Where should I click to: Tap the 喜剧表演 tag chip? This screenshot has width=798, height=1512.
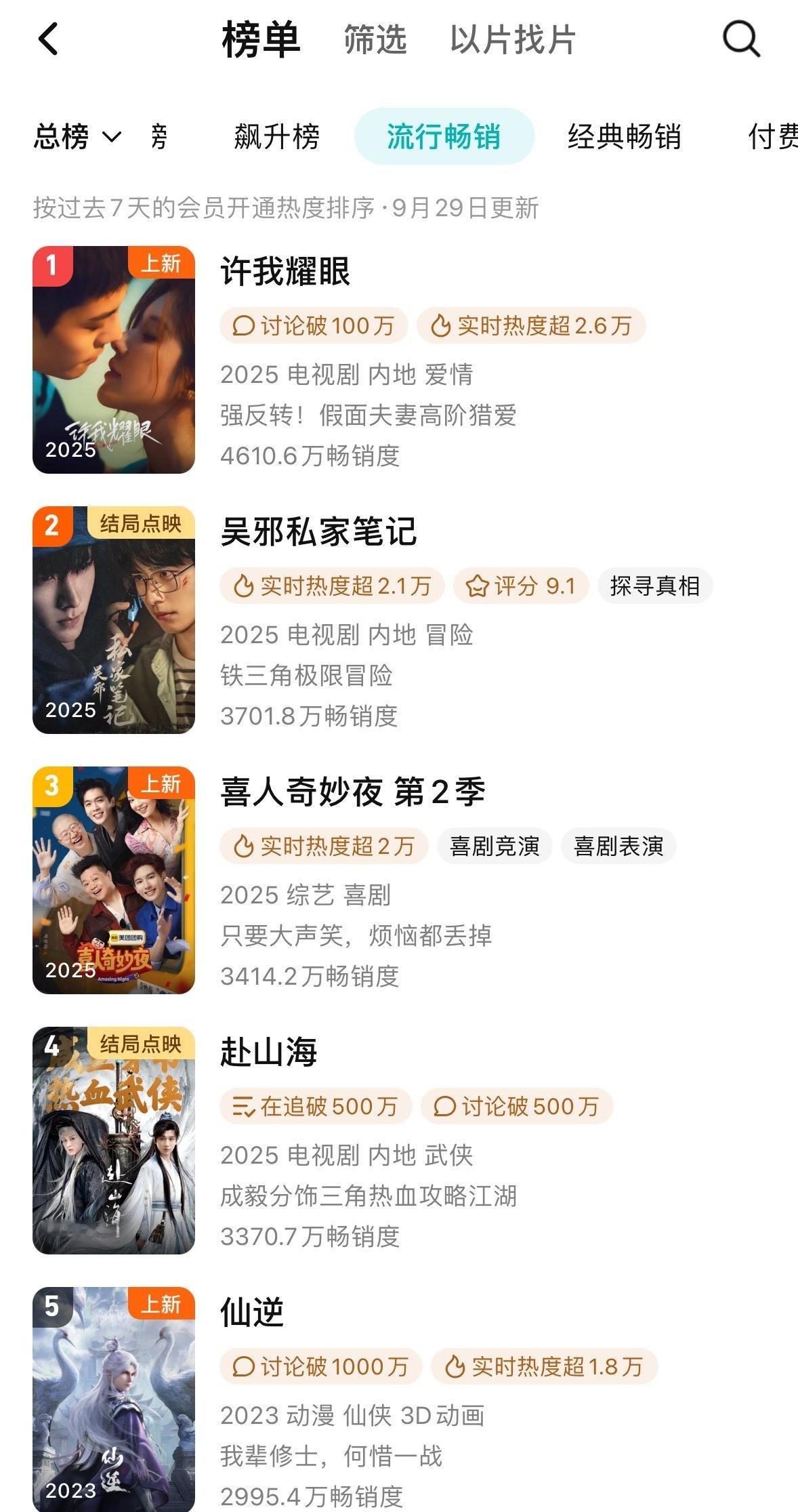(618, 846)
